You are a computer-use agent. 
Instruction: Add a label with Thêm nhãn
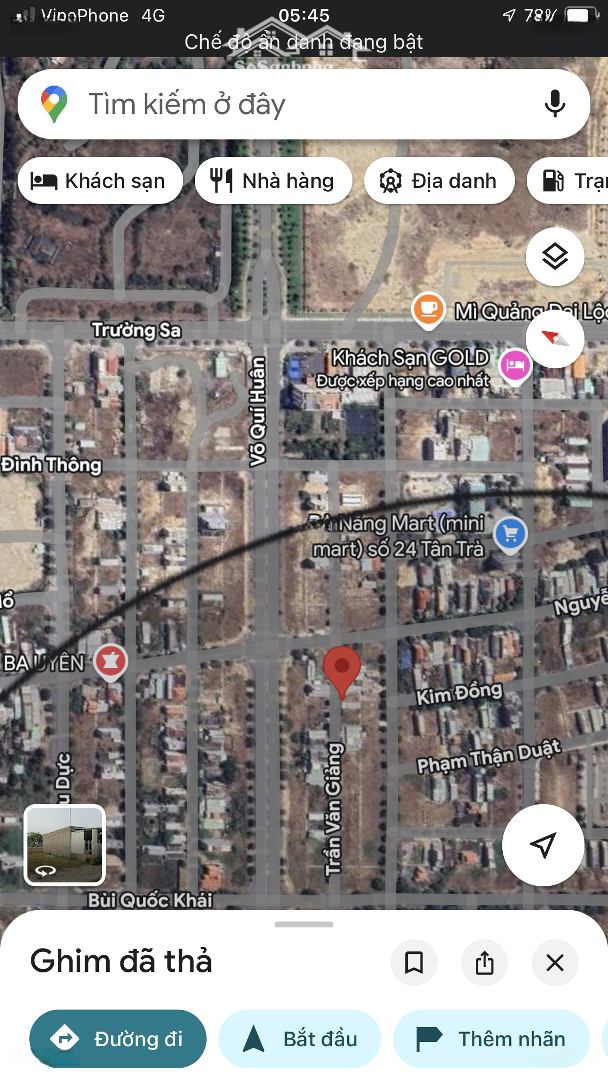493,1039
